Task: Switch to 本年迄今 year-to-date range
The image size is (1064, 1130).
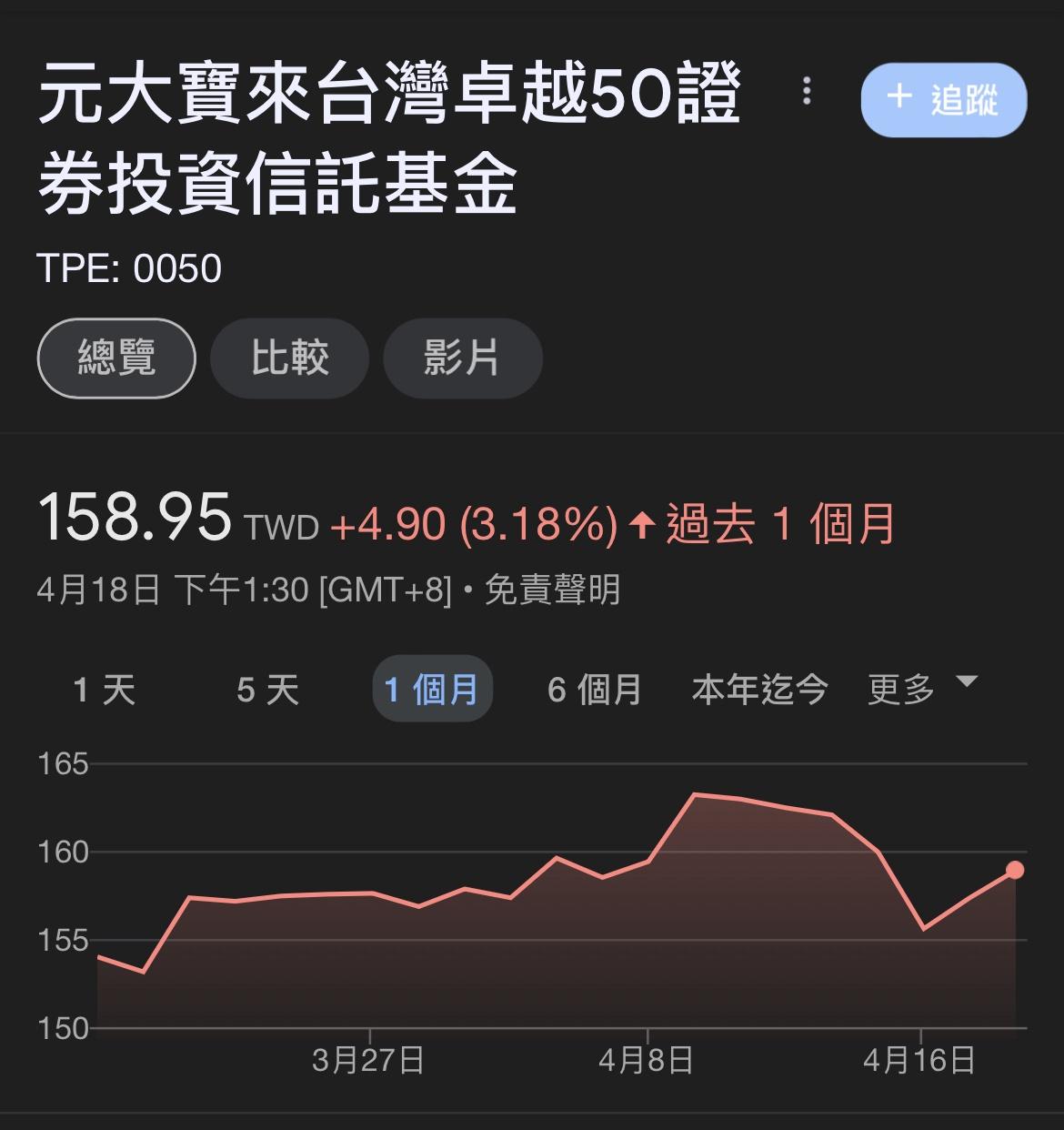Action: (759, 689)
